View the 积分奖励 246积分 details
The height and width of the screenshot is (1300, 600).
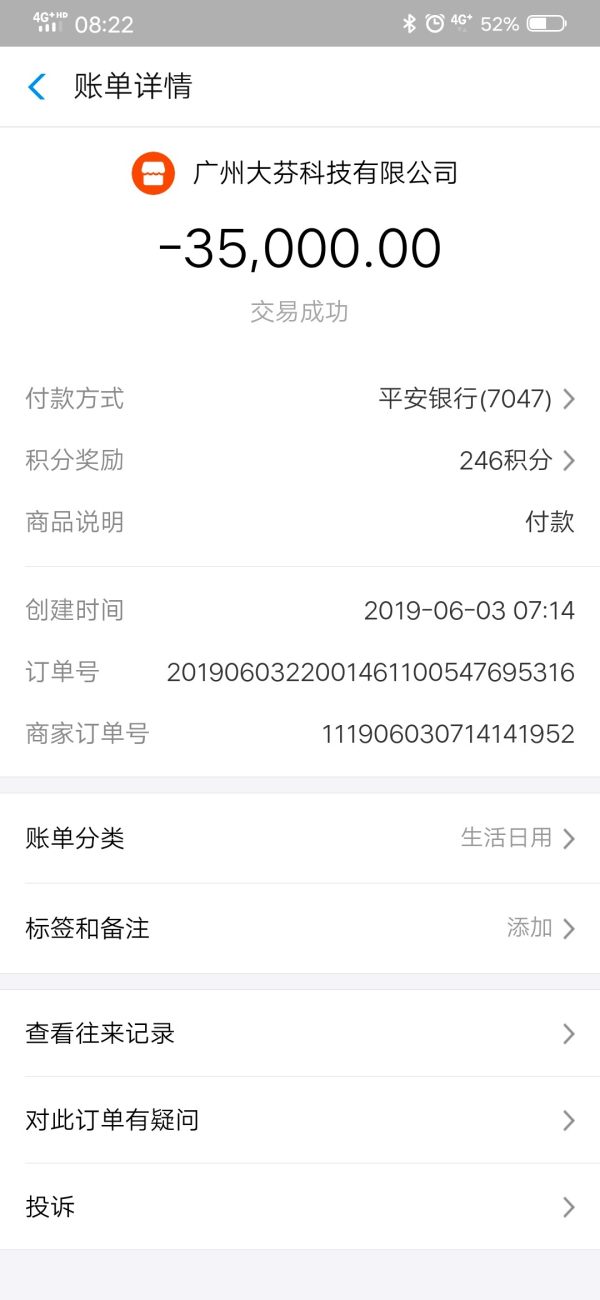click(300, 460)
